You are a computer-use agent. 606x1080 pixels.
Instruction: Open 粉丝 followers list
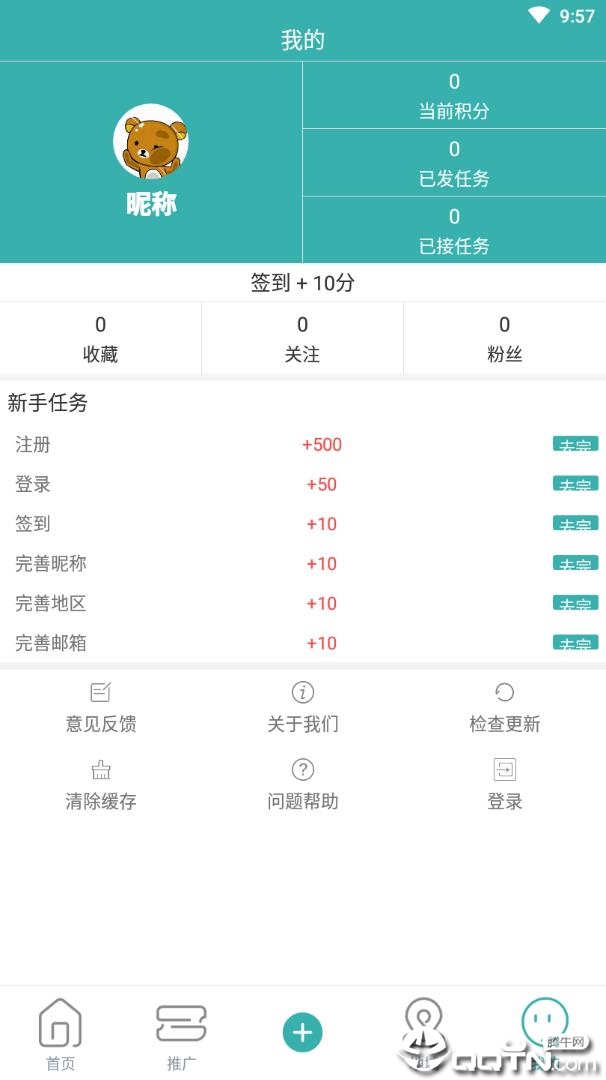pyautogui.click(x=504, y=338)
